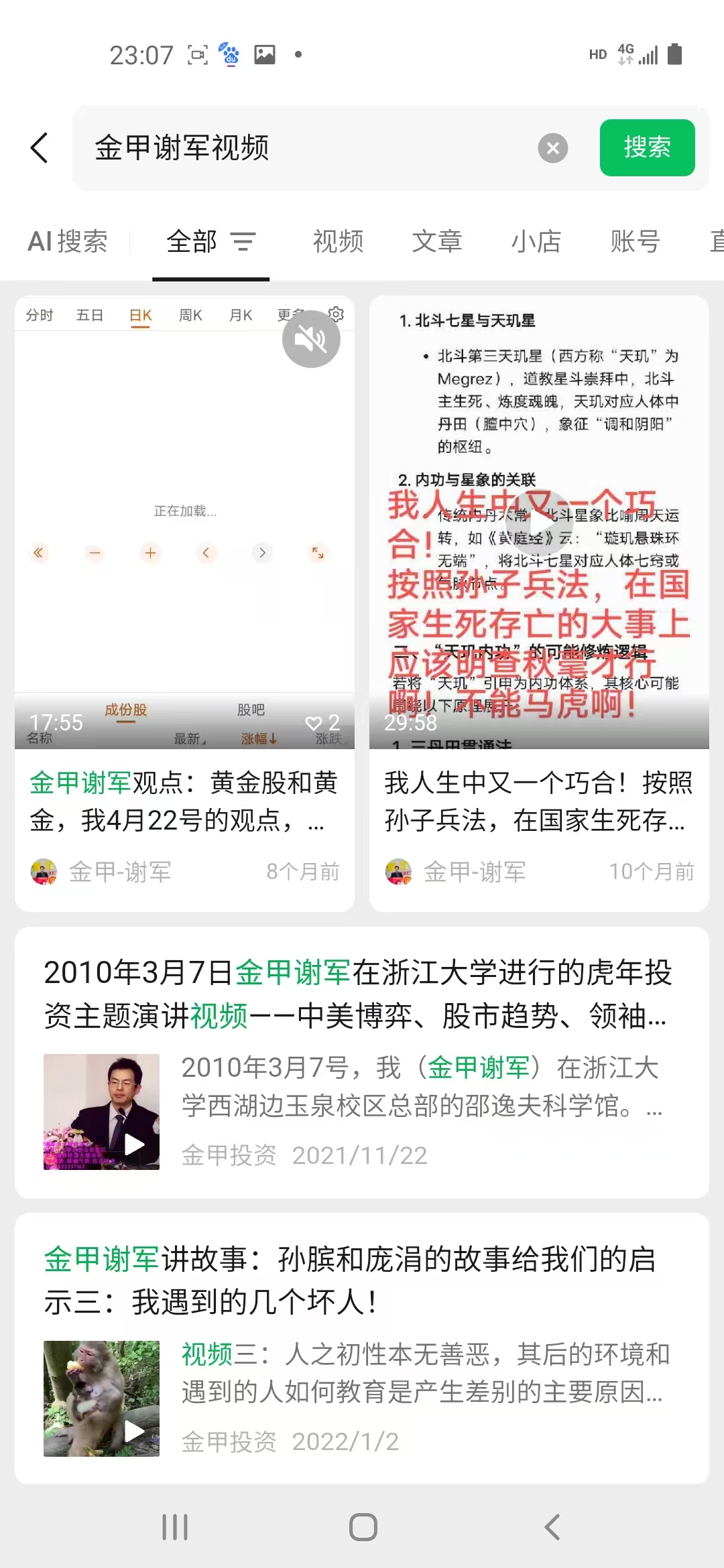This screenshot has height=1568, width=724.
Task: Switch to the AI搜索 tab
Action: click(68, 241)
